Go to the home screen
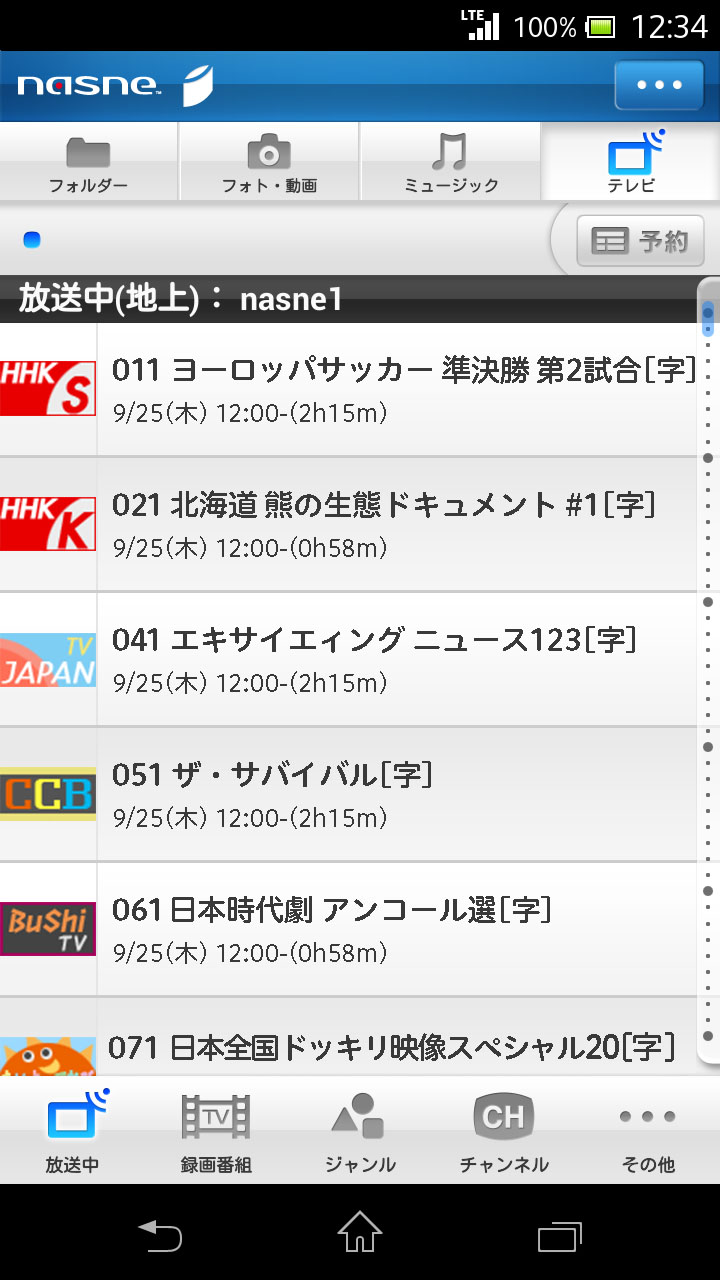This screenshot has width=720, height=1280. pos(360,1234)
